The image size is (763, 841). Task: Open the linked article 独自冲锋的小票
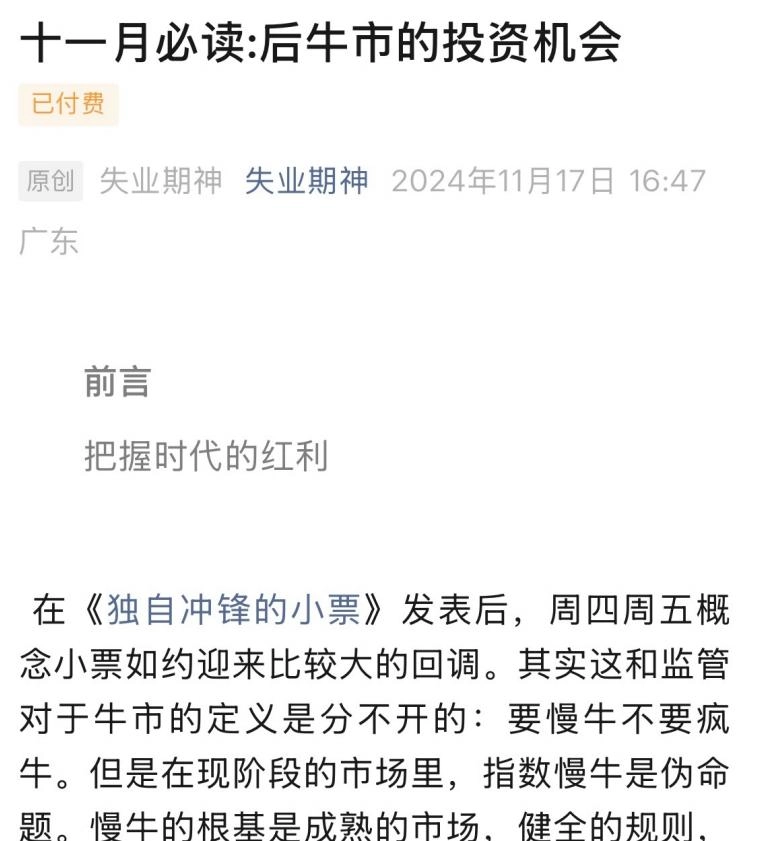tap(233, 609)
